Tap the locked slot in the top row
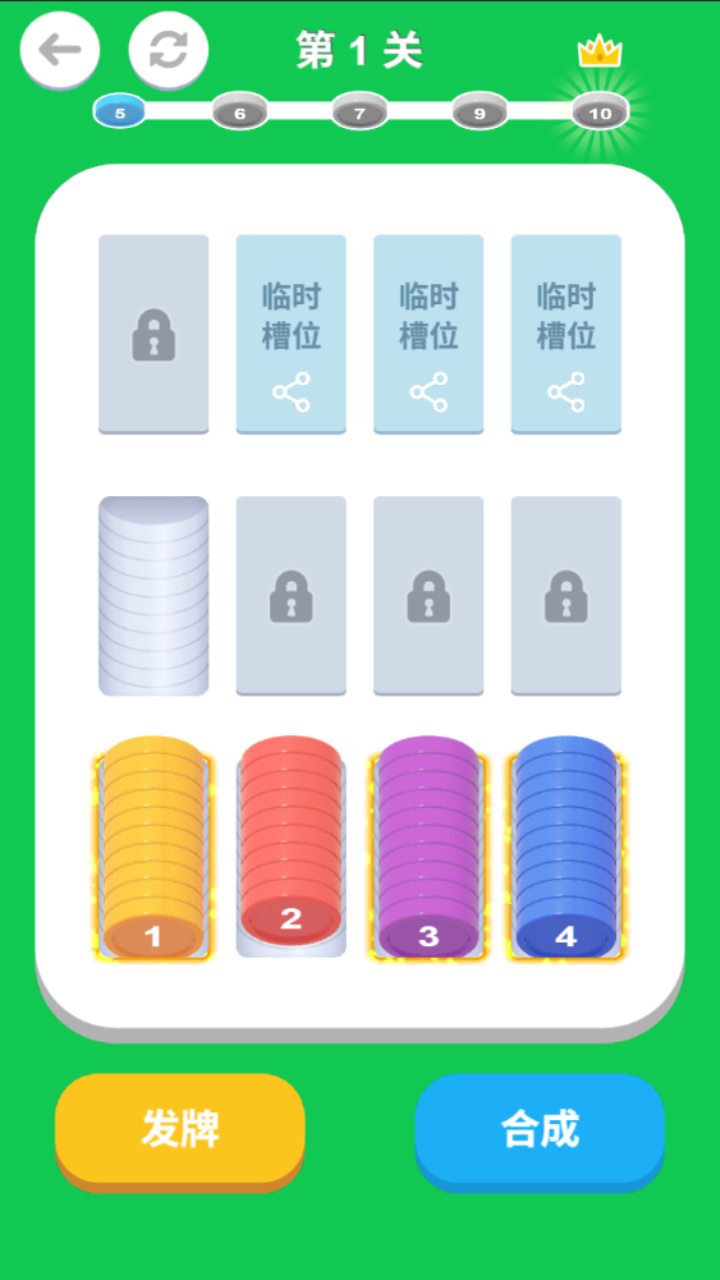The width and height of the screenshot is (720, 1280). [x=153, y=334]
